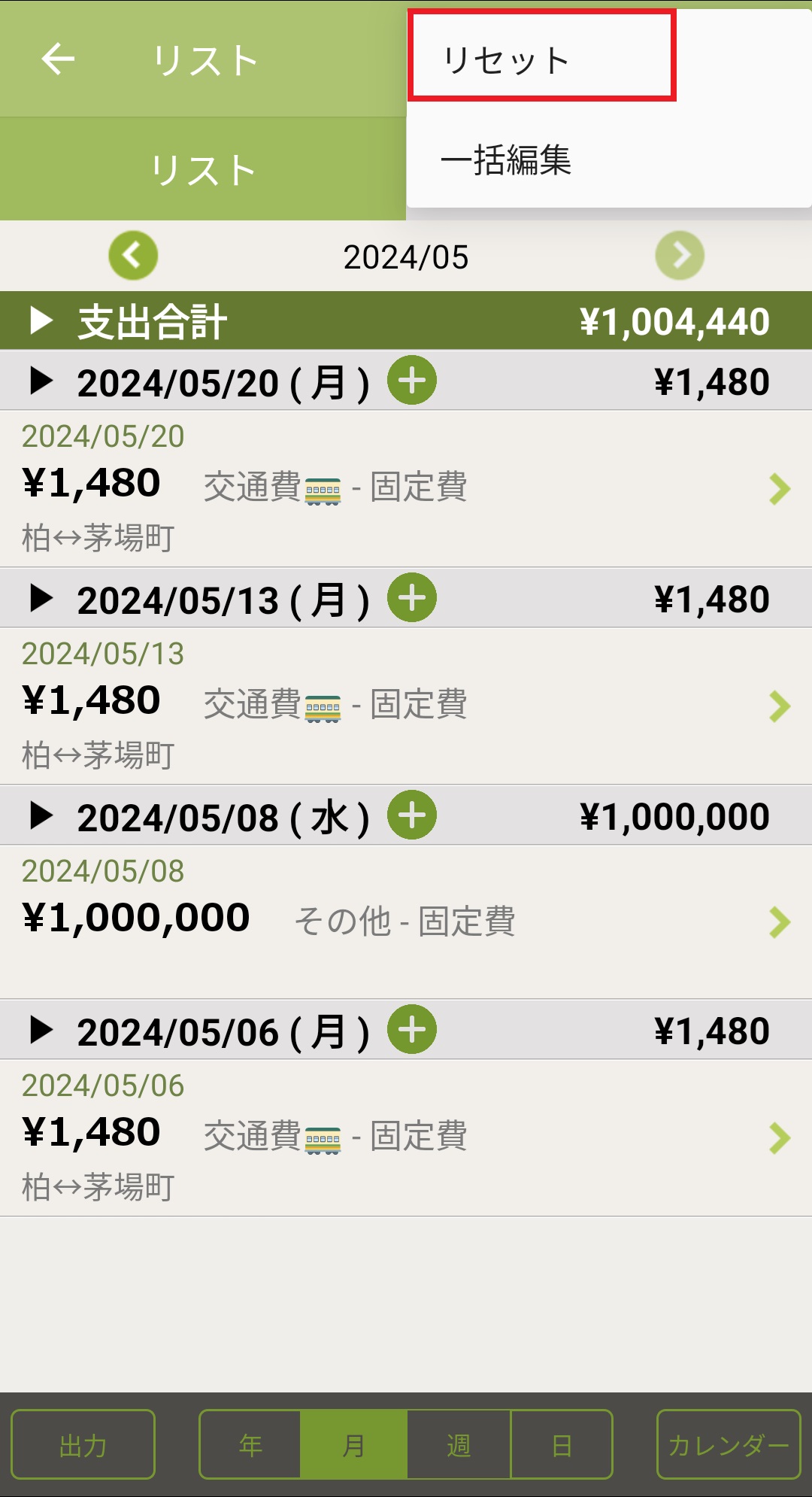Collapse the 2024/05/08 (水) date group
The image size is (812, 1497).
tap(41, 815)
